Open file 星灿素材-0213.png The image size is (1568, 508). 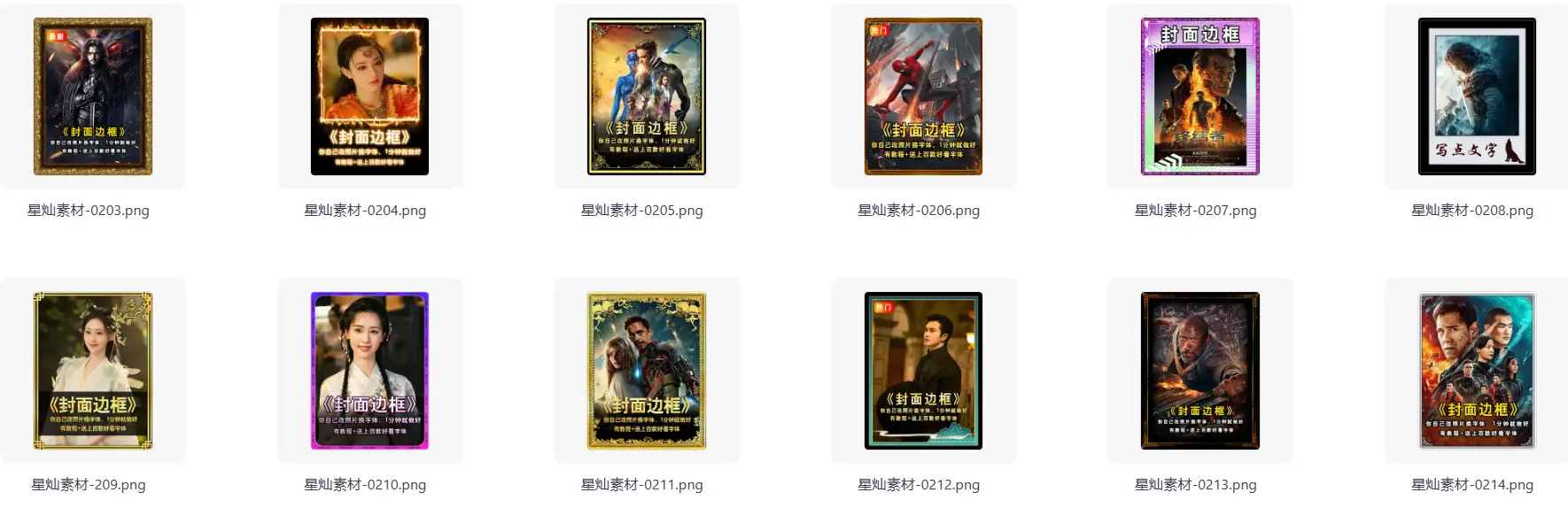pyautogui.click(x=1199, y=371)
